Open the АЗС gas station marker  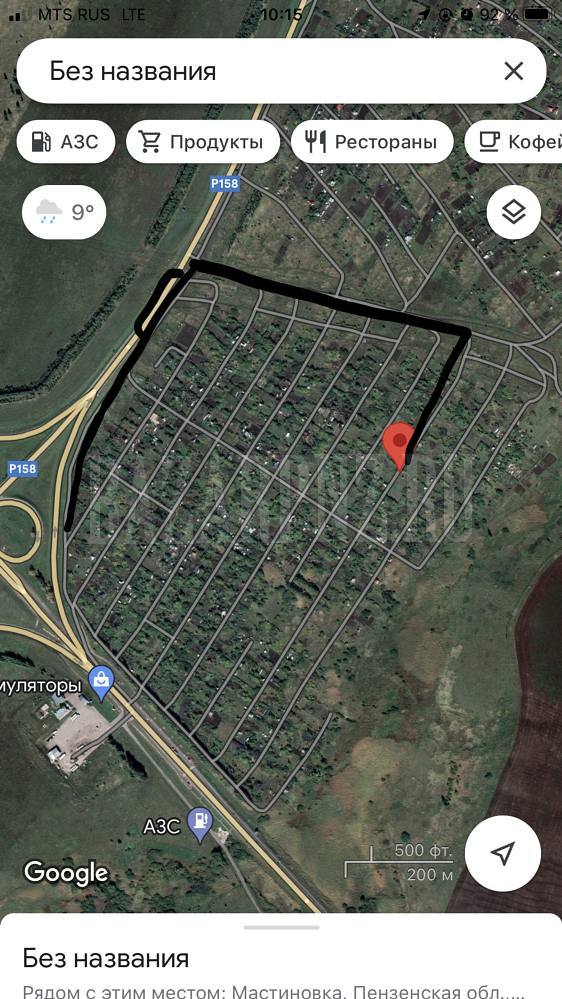click(200, 824)
